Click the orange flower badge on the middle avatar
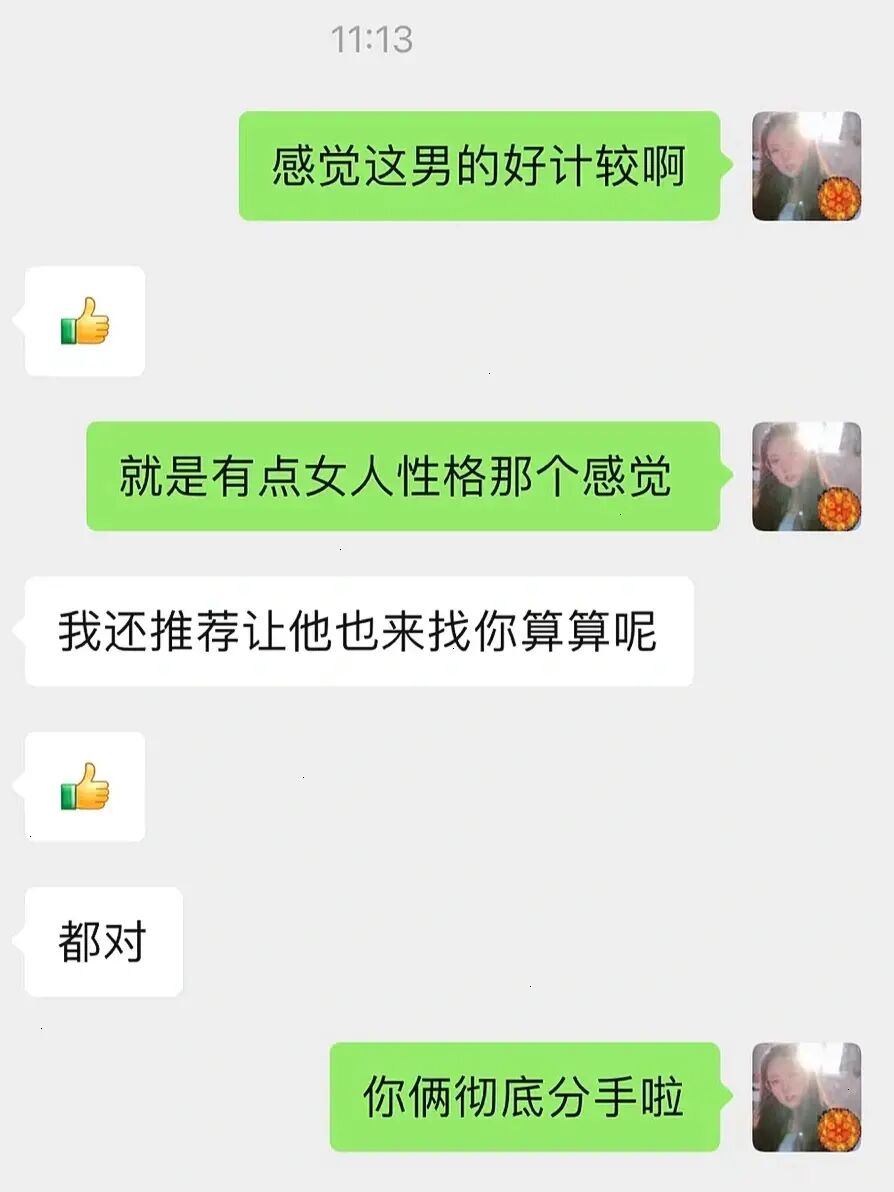Screen dimensions: 894x1192 (x=837, y=509)
